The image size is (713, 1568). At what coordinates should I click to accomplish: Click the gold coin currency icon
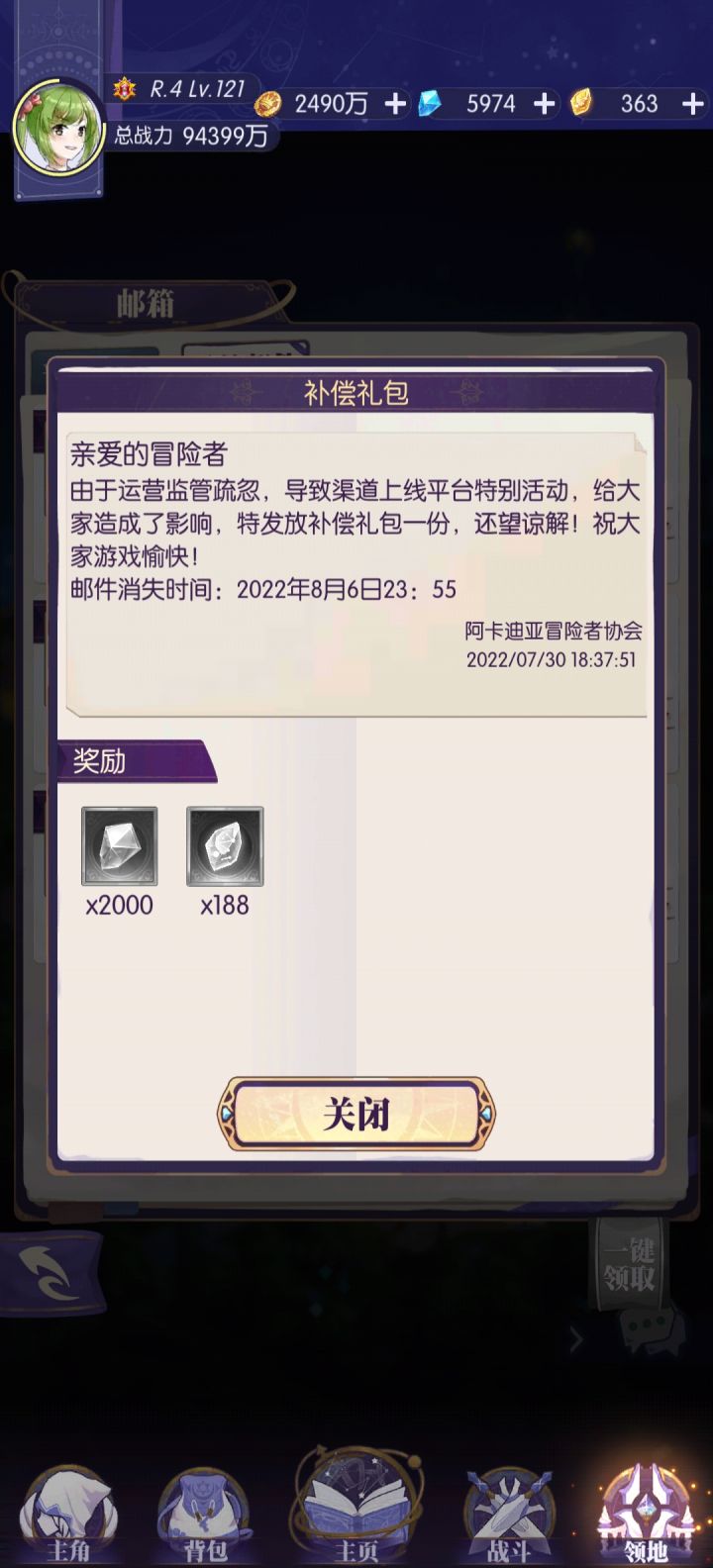(x=266, y=103)
